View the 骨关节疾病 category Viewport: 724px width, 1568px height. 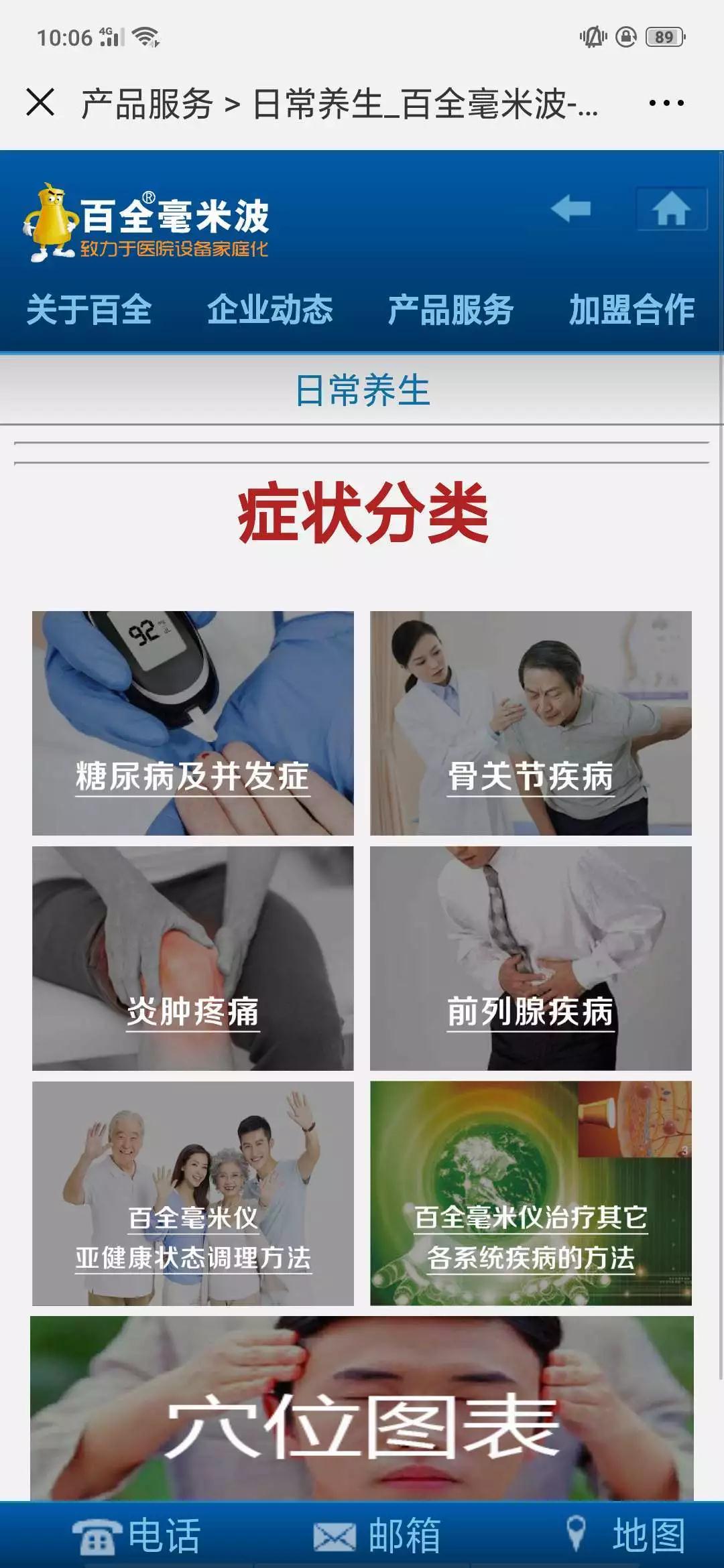(x=531, y=723)
